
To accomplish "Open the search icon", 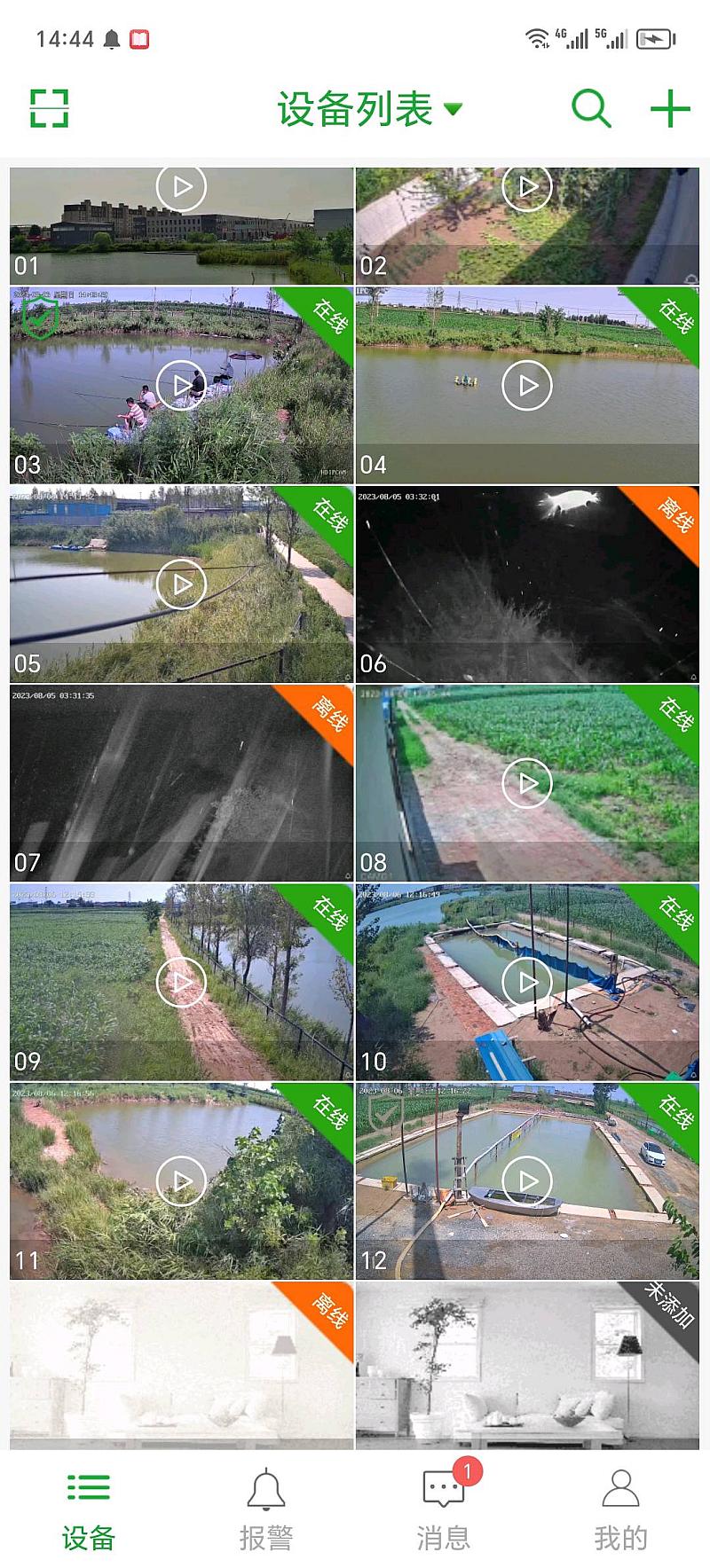I will [x=591, y=108].
